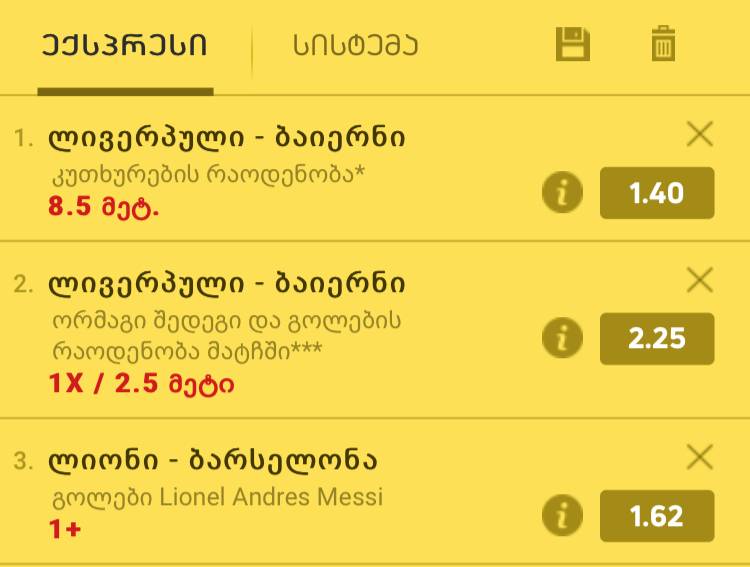Show info for the 8.5 მეტ. bet
The height and width of the screenshot is (567, 750).
click(562, 193)
